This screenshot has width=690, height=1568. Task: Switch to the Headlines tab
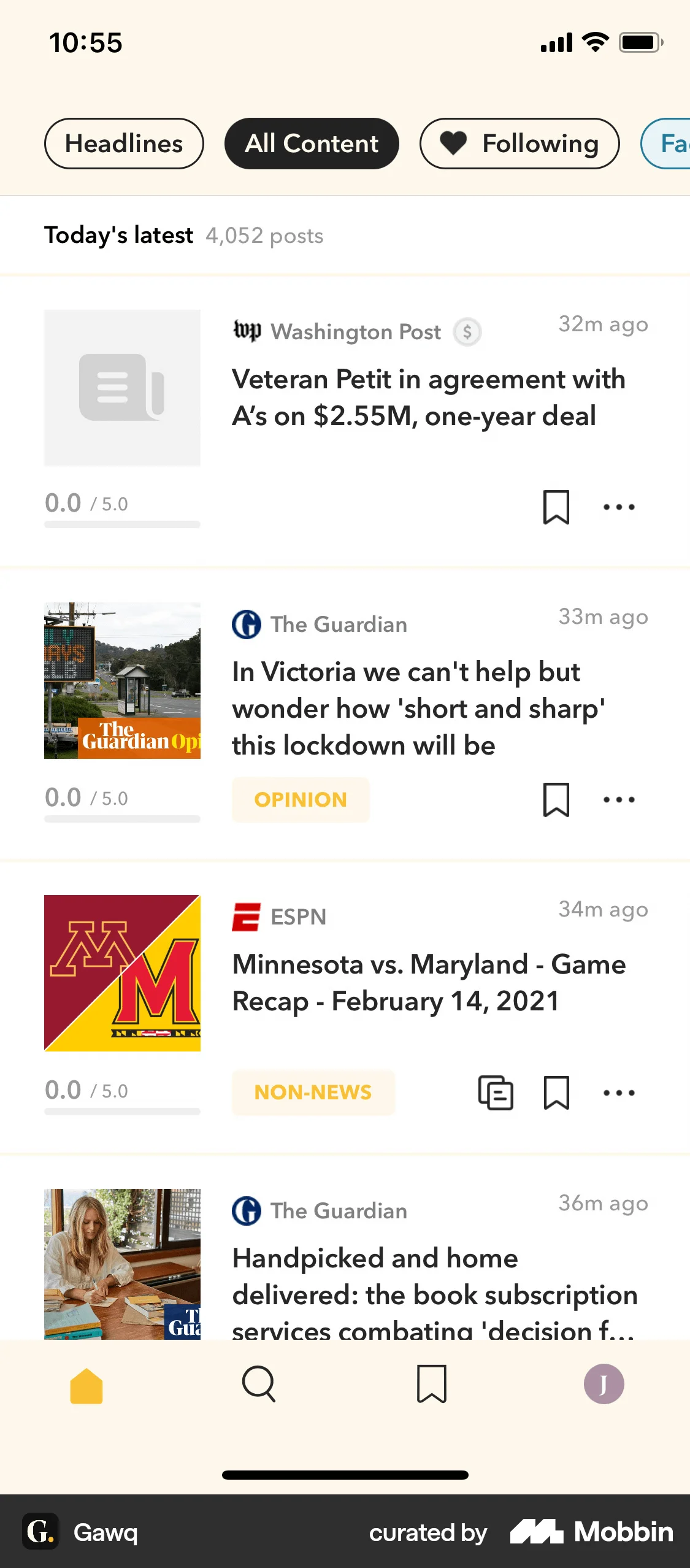[124, 144]
